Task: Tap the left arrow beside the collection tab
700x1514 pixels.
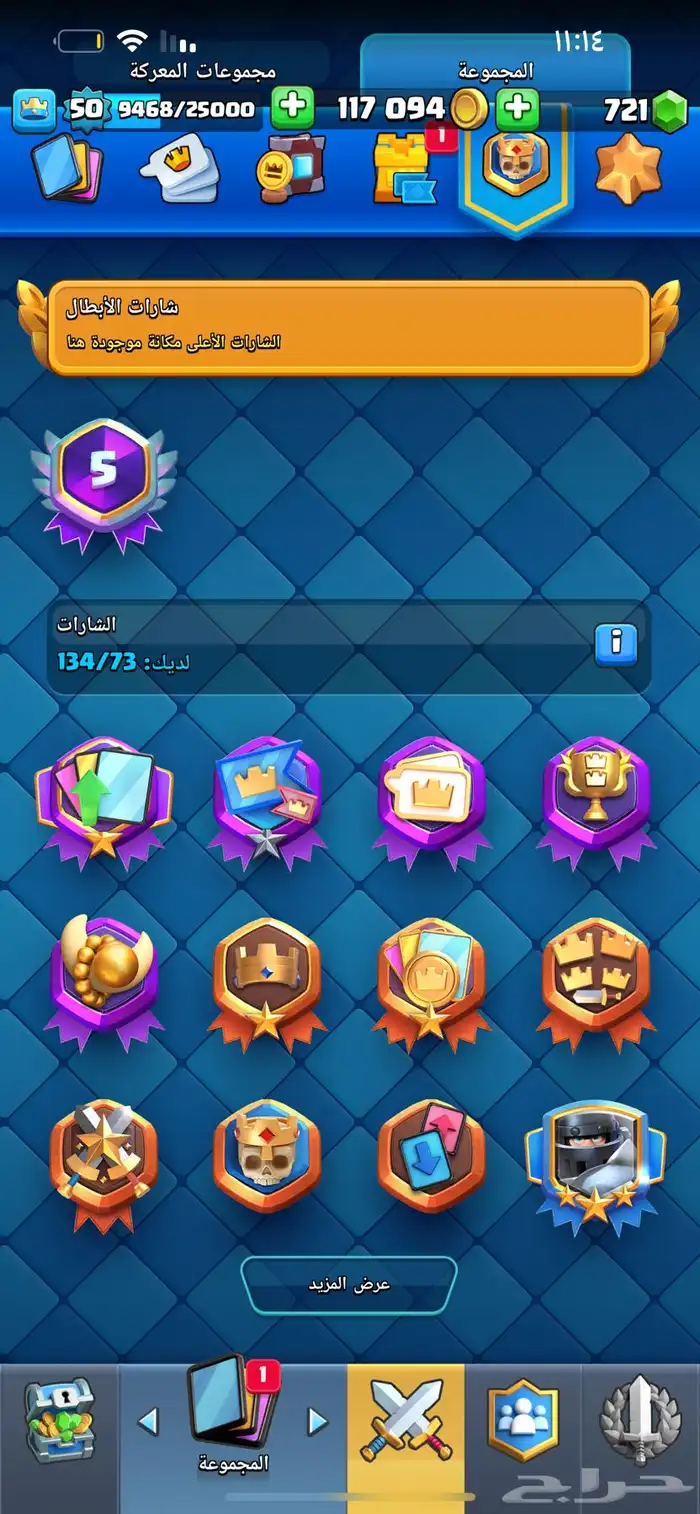Action: [x=148, y=1420]
